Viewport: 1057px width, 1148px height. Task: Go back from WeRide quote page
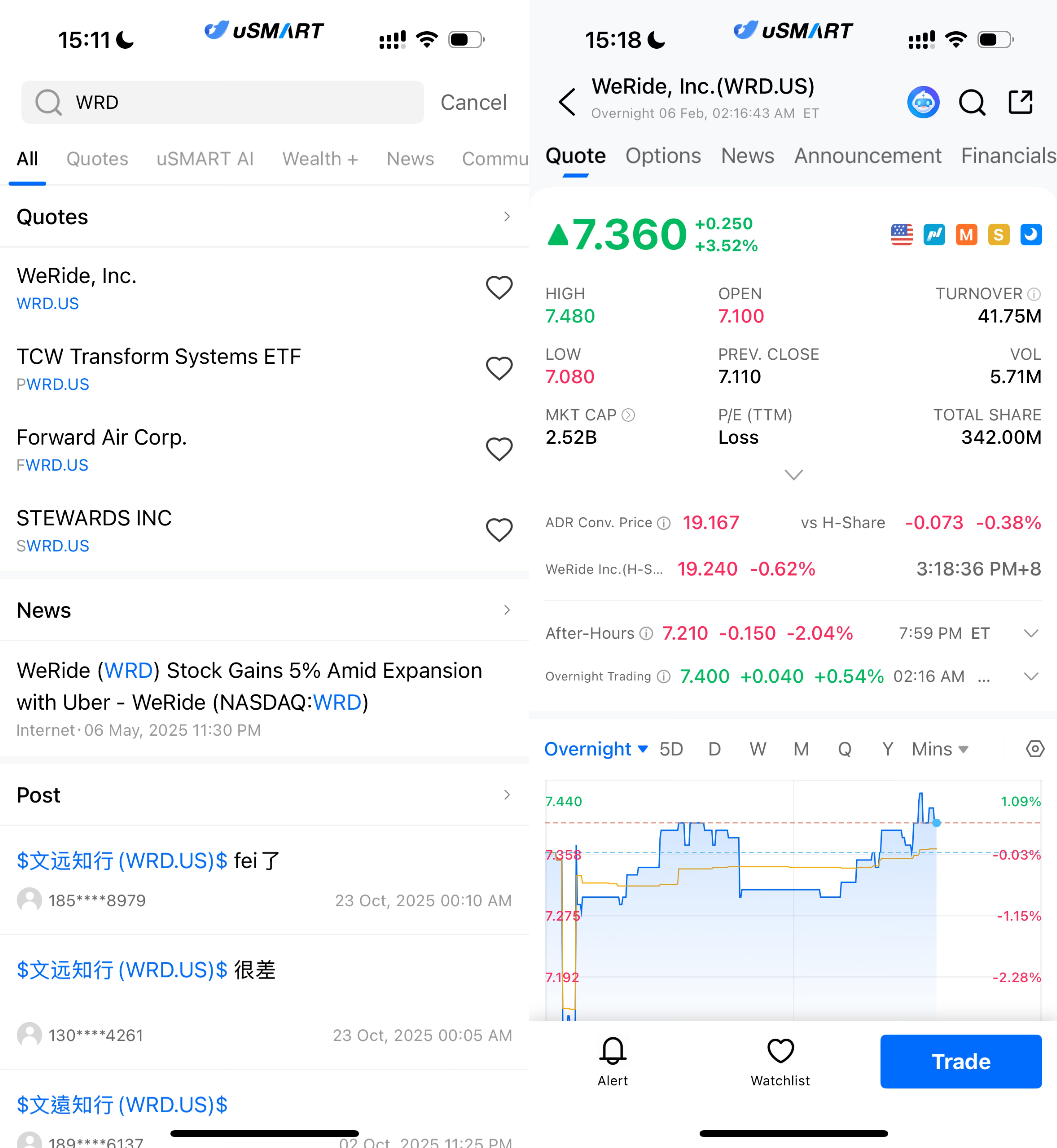click(566, 103)
